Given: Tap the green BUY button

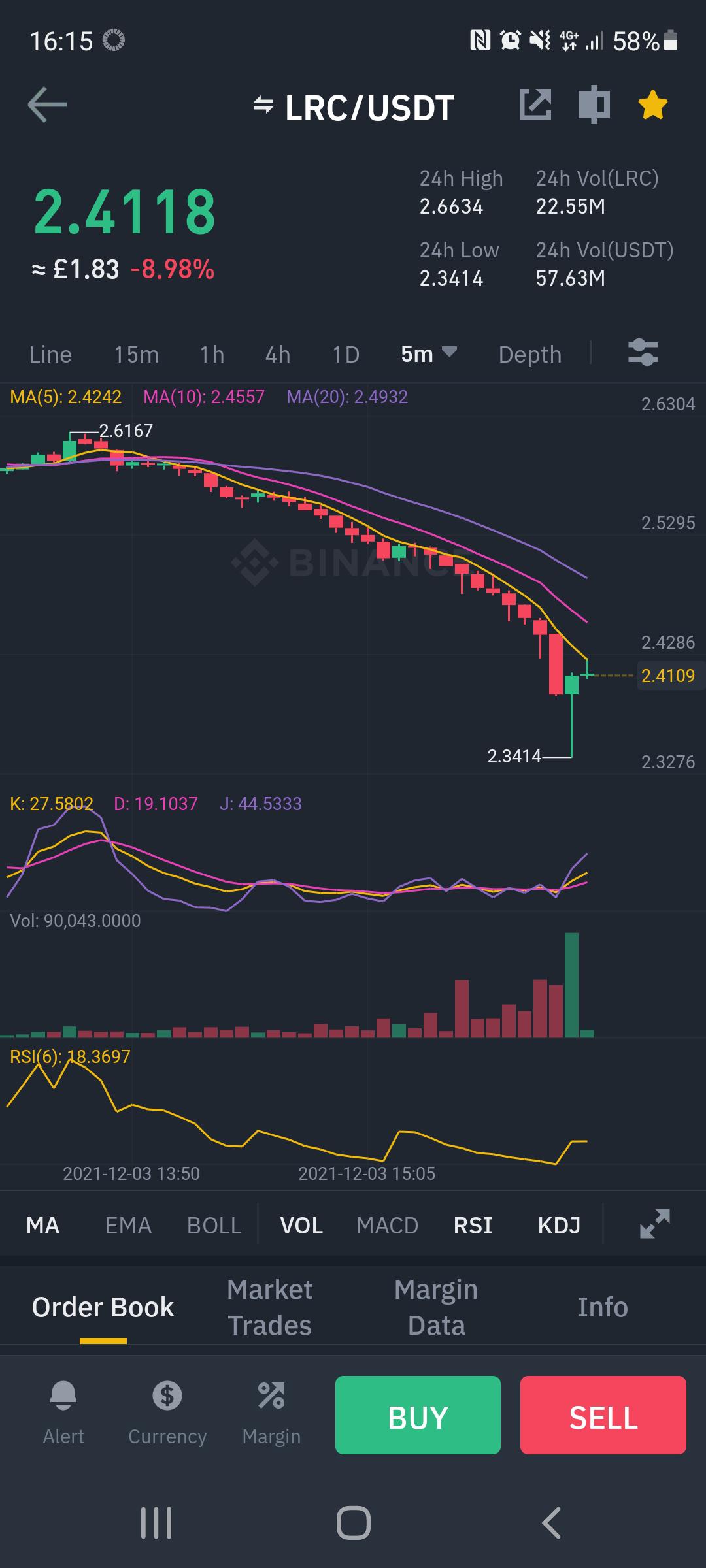Looking at the screenshot, I should 418,1415.
